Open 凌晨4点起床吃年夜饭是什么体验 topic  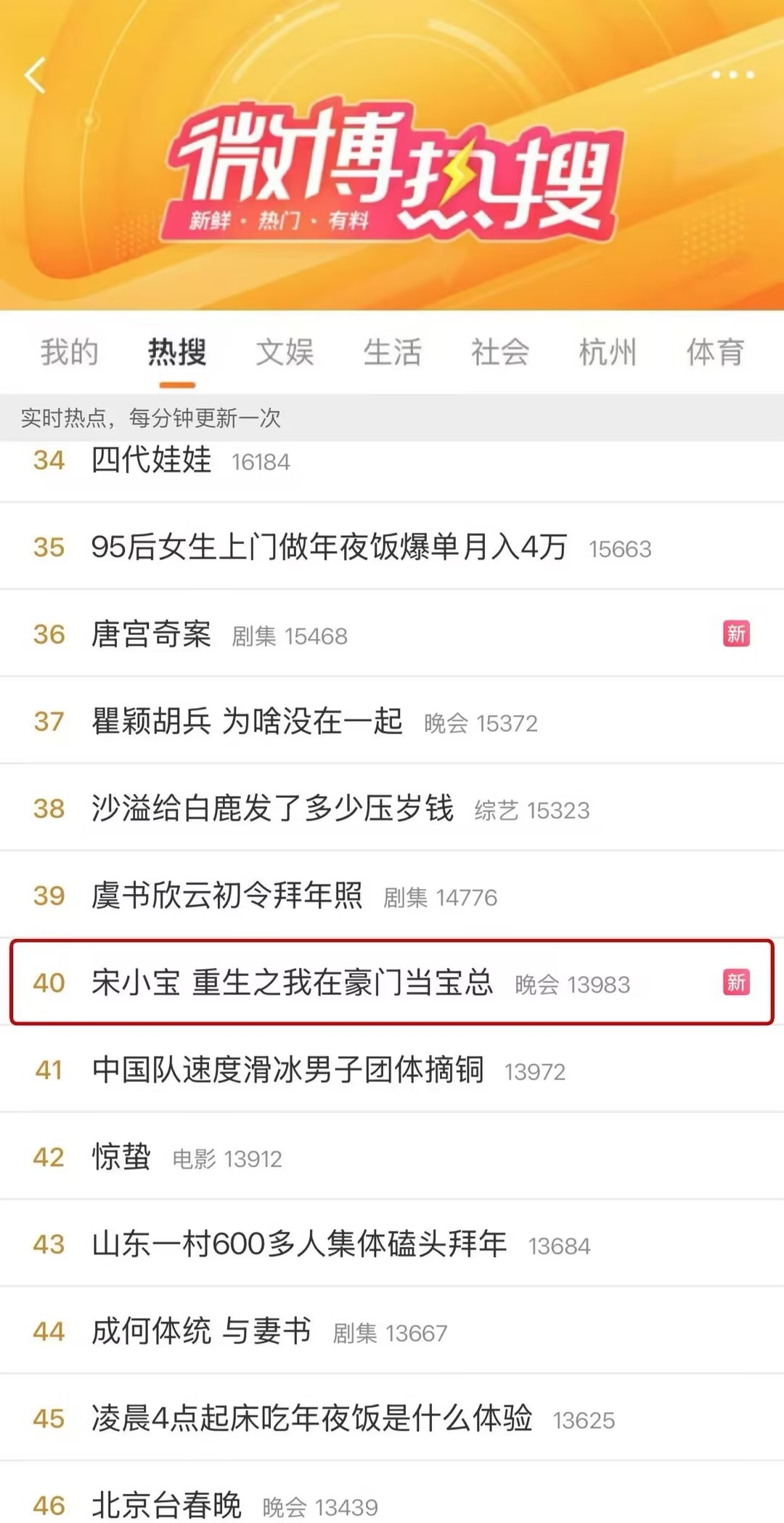click(311, 1418)
